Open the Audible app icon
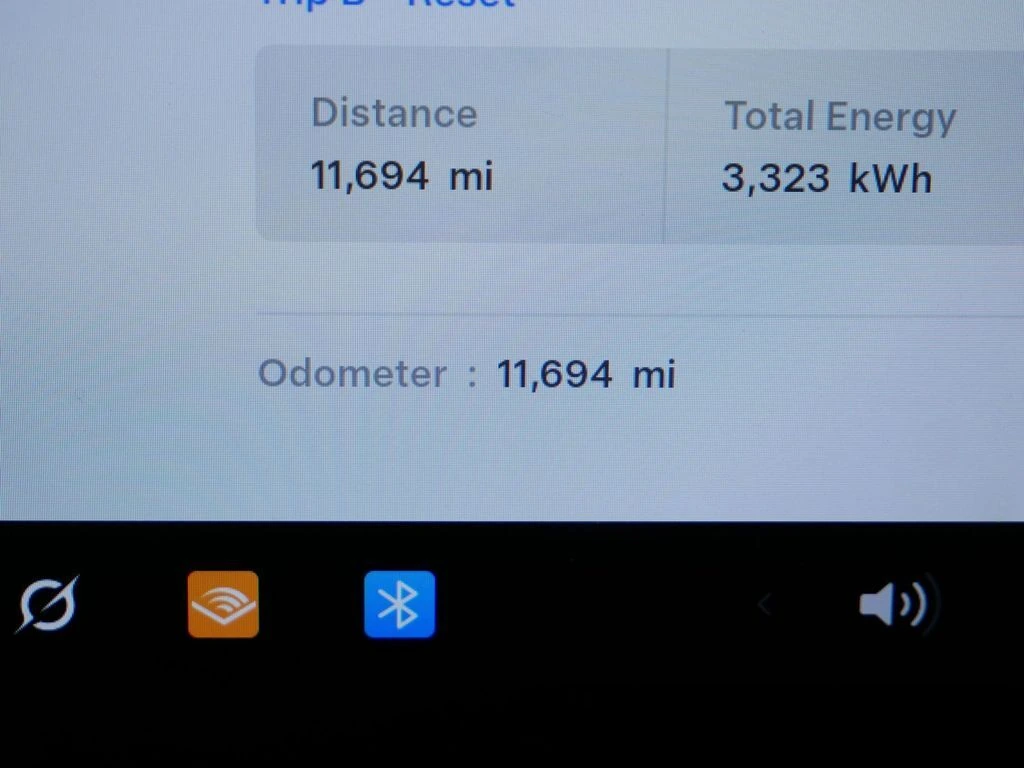Image resolution: width=1024 pixels, height=768 pixels. [x=223, y=604]
